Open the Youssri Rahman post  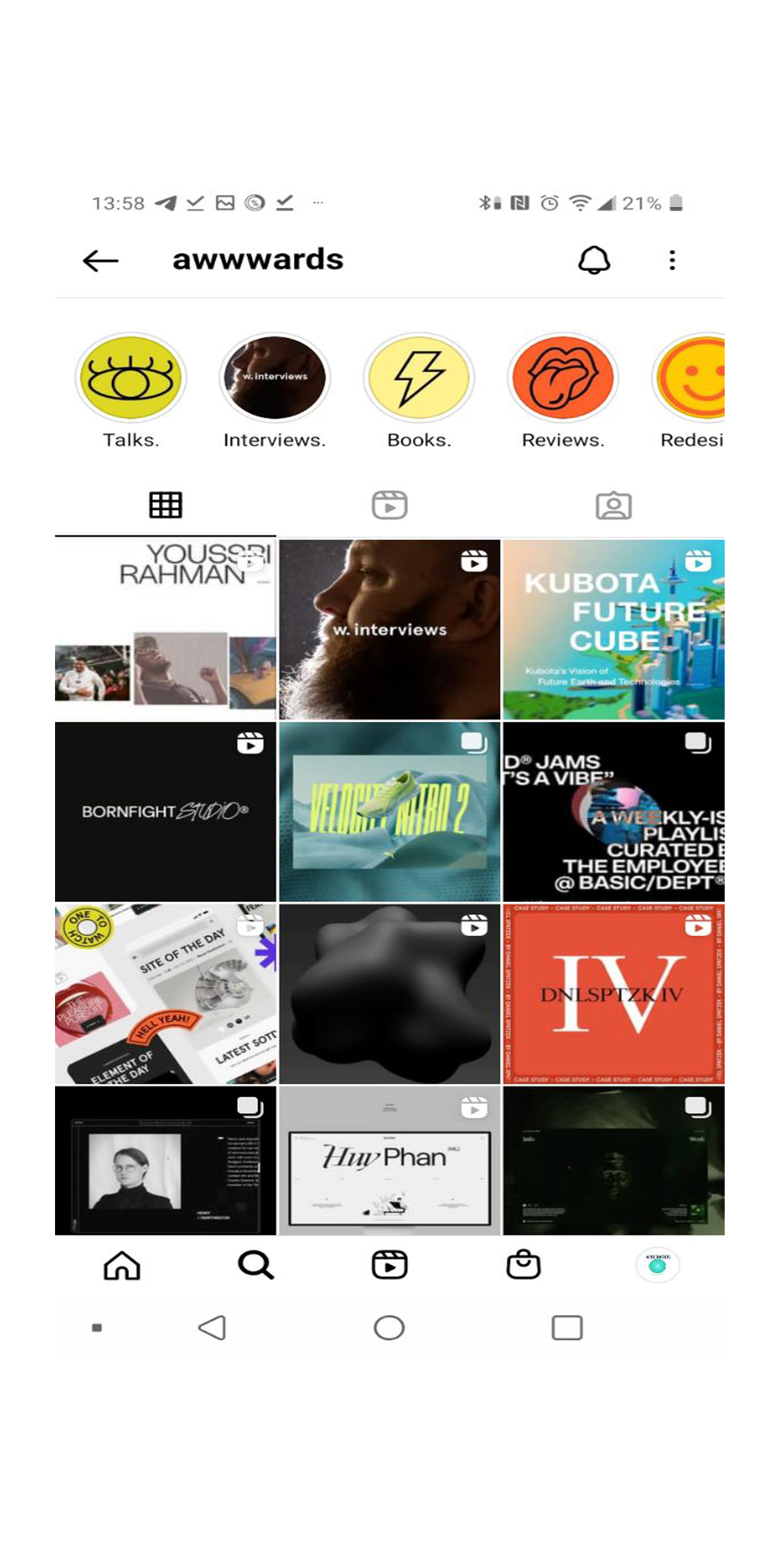coord(165,629)
